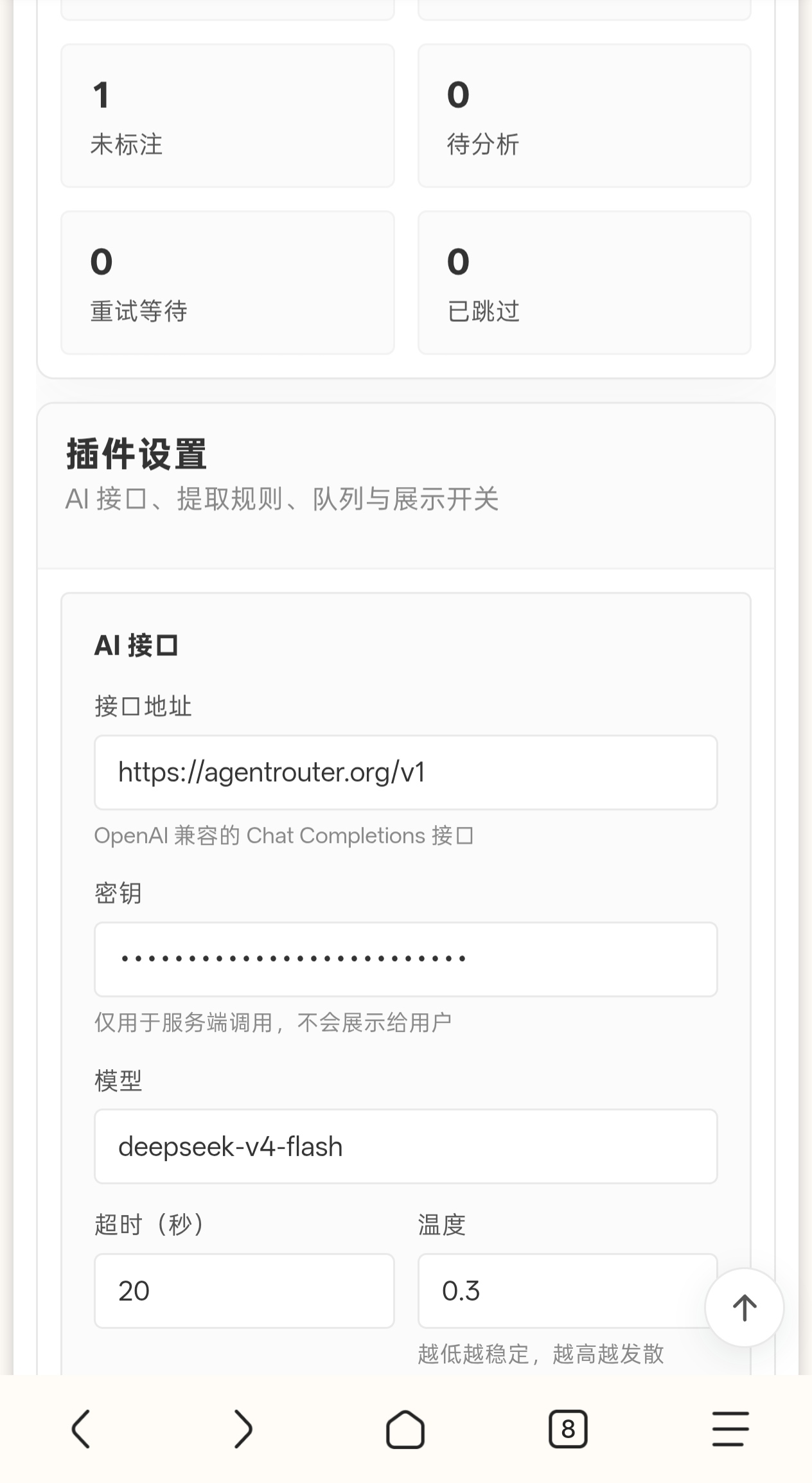Open the browser home page
Image resolution: width=812 pixels, height=1483 pixels.
point(405,1429)
